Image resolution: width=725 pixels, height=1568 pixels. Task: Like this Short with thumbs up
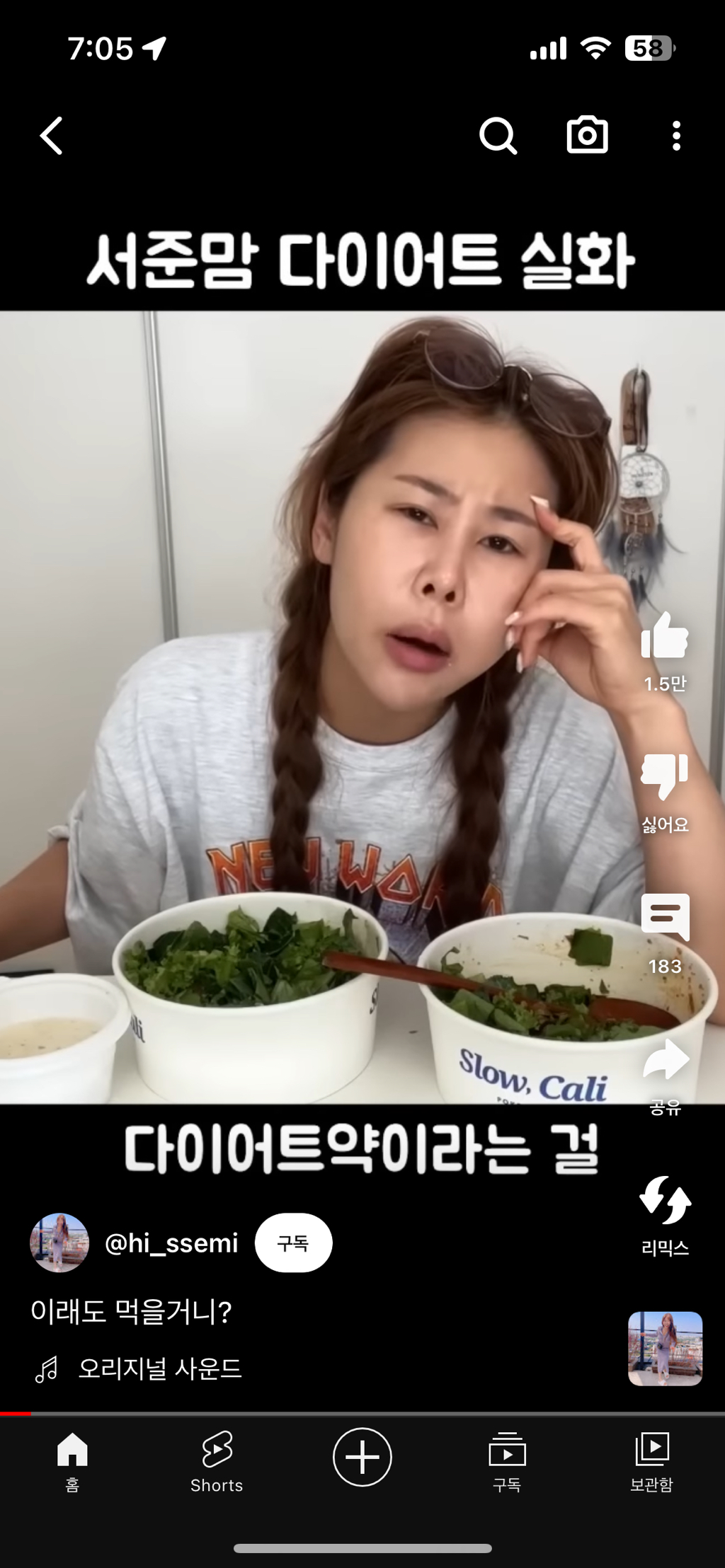[664, 637]
